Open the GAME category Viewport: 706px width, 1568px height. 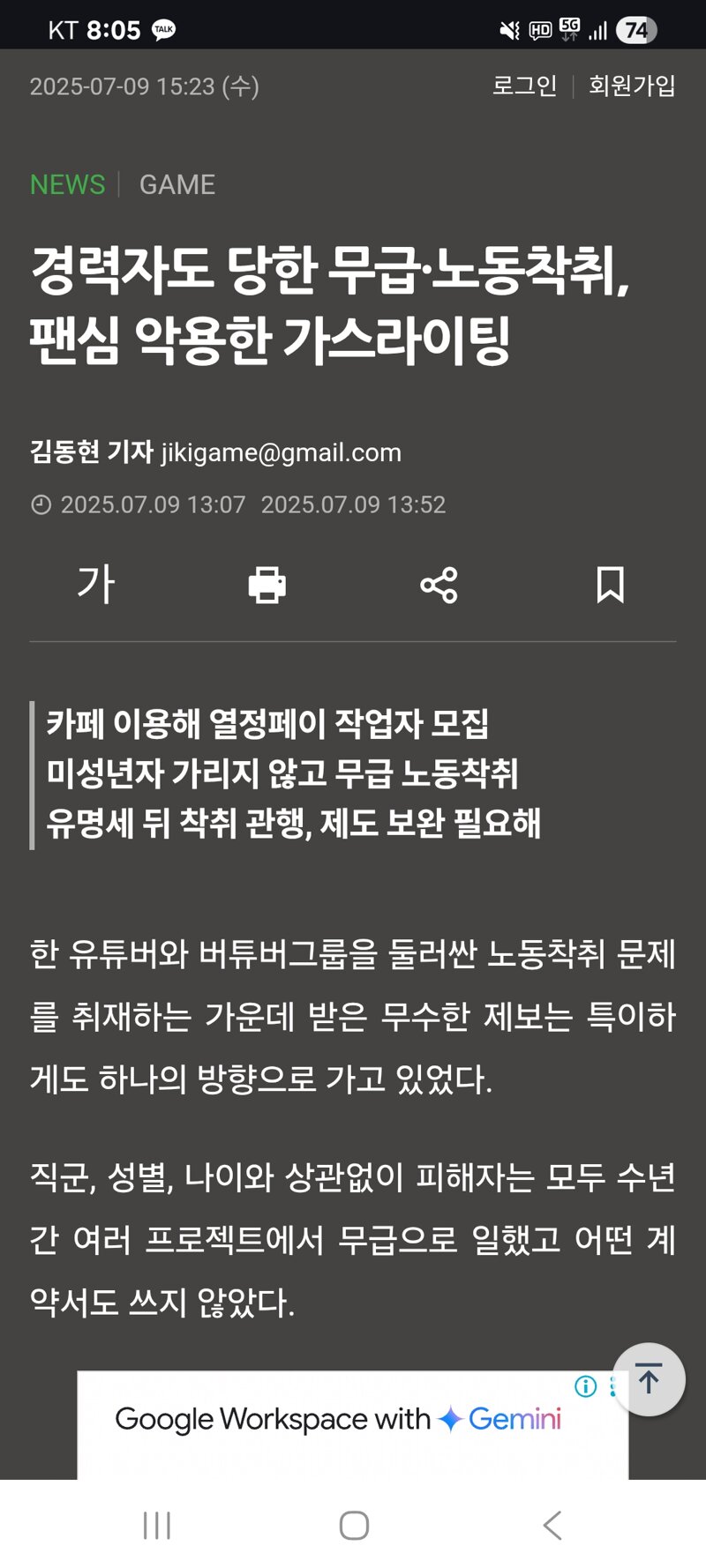pos(177,184)
